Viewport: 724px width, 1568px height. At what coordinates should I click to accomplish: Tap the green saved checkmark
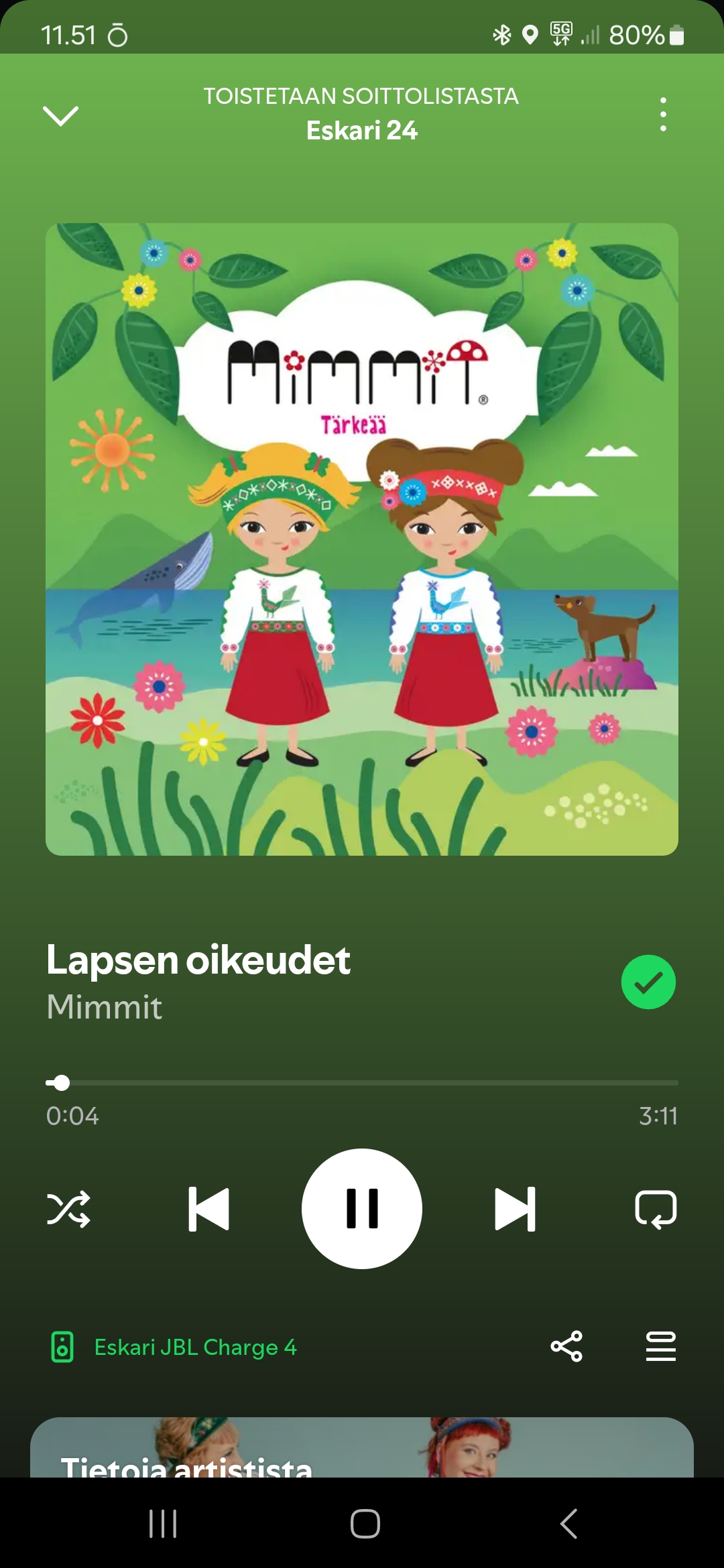click(648, 982)
